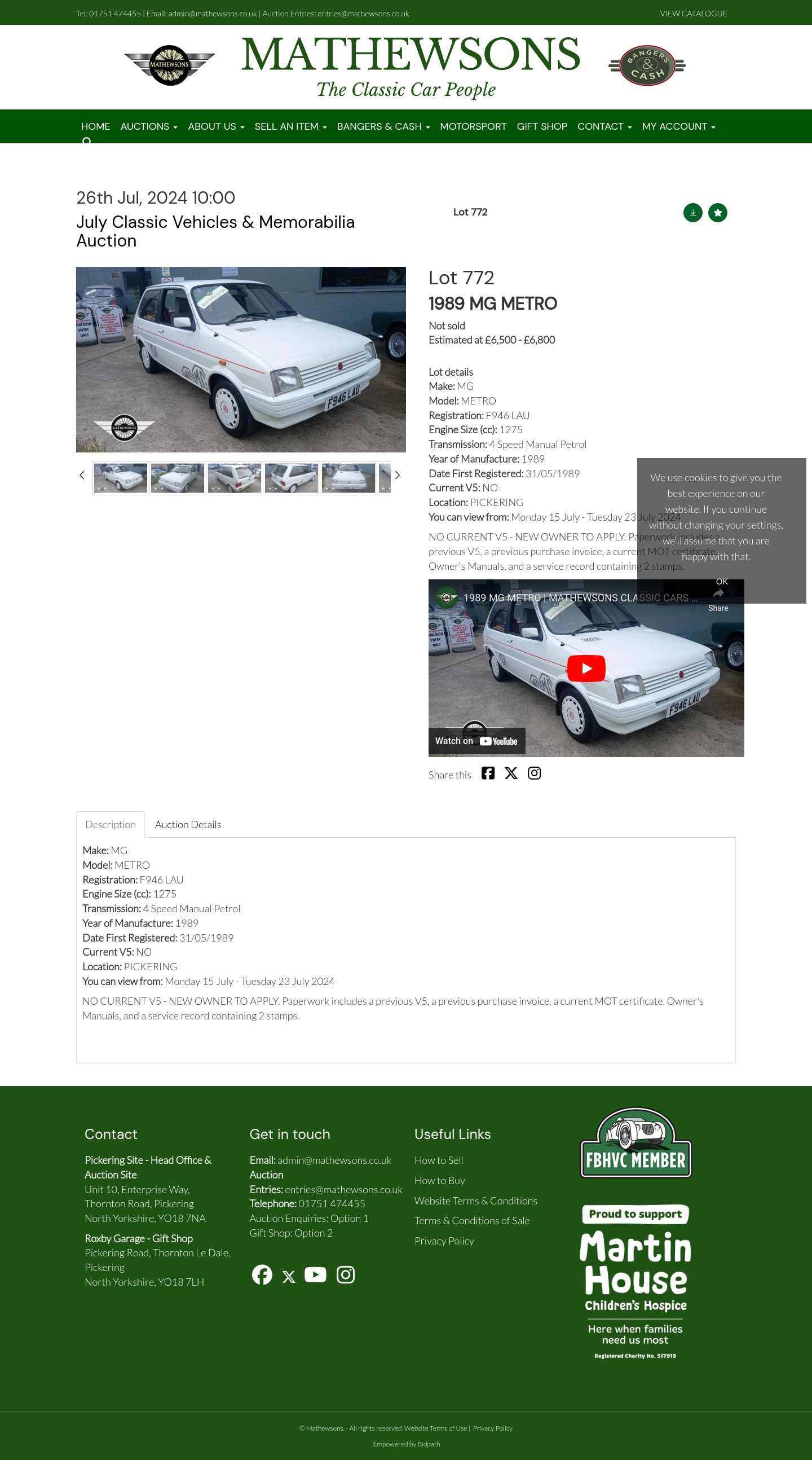Open the footer YouTube channel icon
The height and width of the screenshot is (1460, 812).
click(x=315, y=1274)
